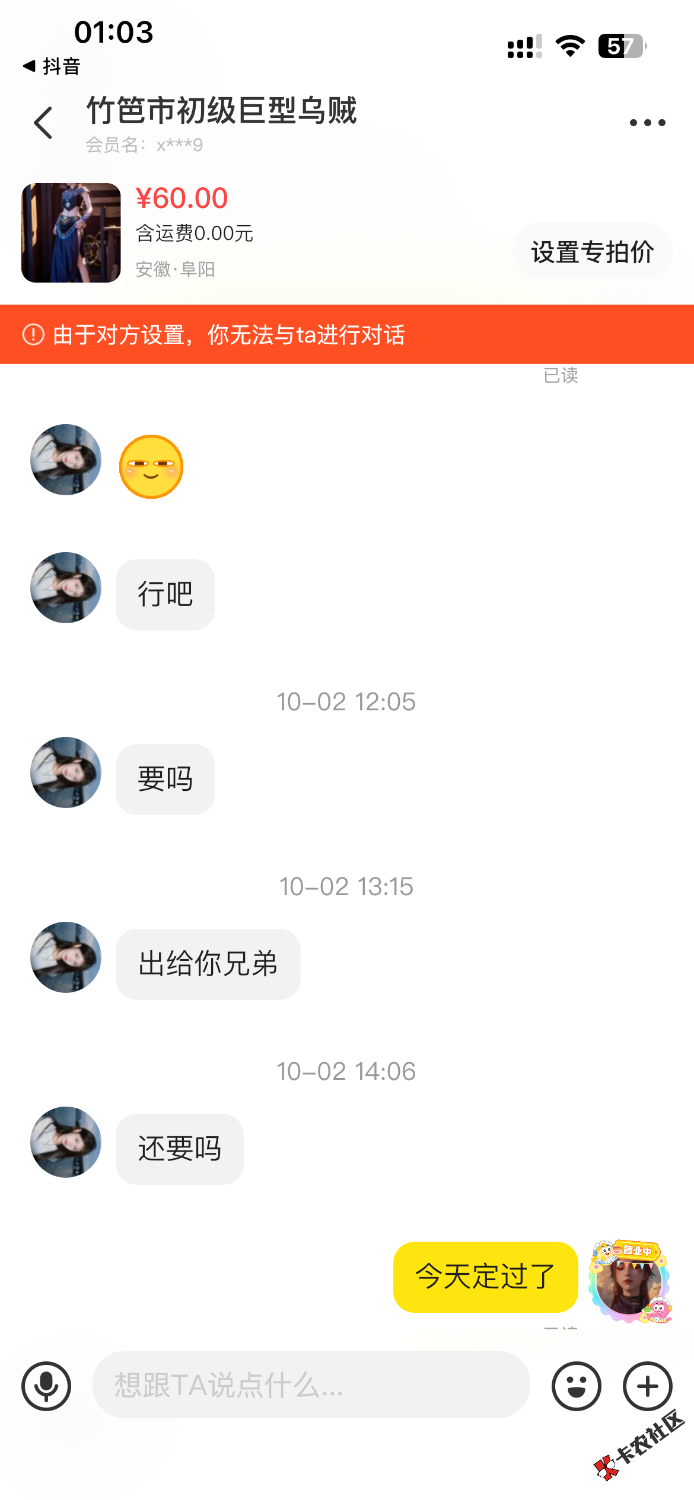Image resolution: width=694 pixels, height=1500 pixels.
Task: Tap the voice input microphone
Action: tap(46, 1386)
